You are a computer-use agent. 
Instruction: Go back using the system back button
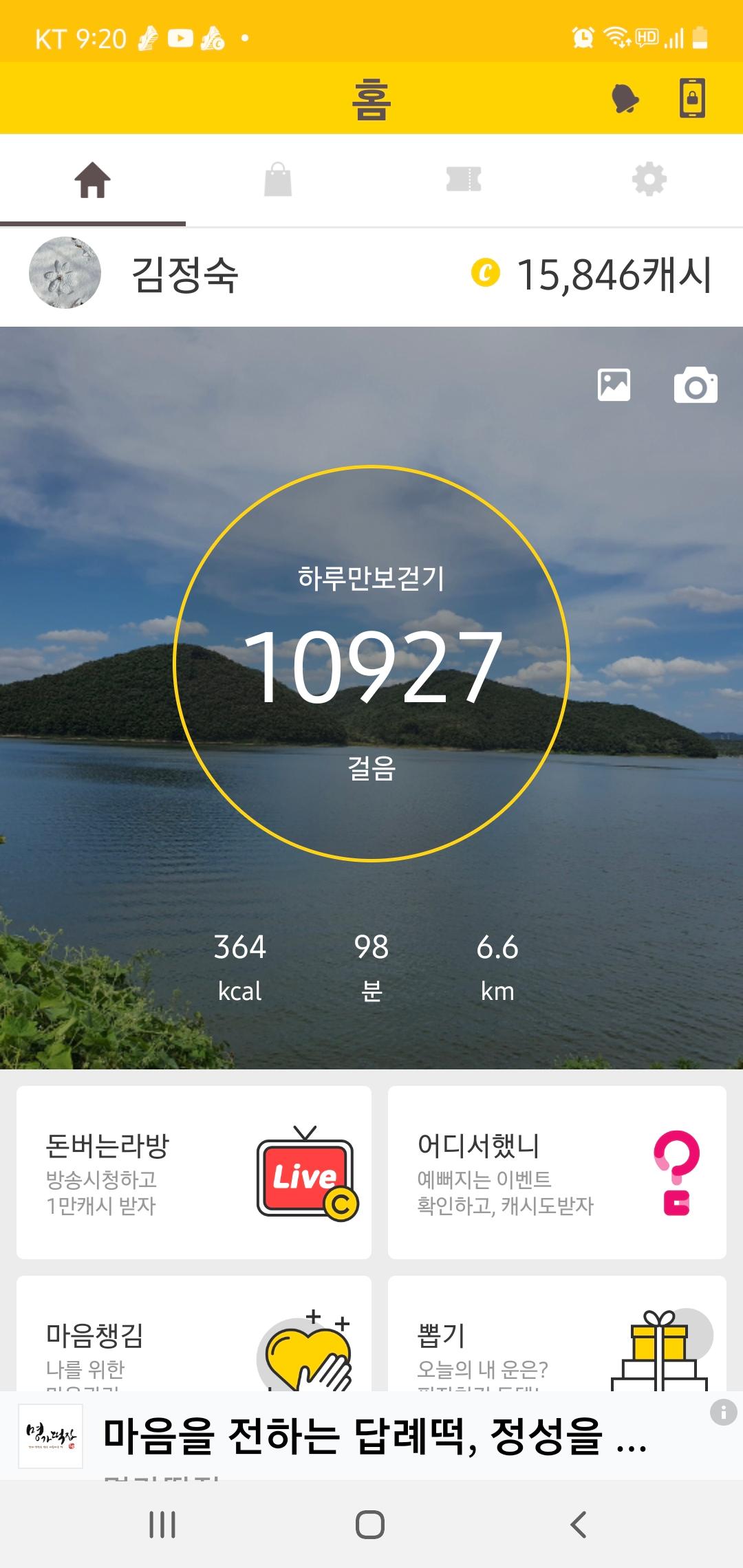point(579,1525)
